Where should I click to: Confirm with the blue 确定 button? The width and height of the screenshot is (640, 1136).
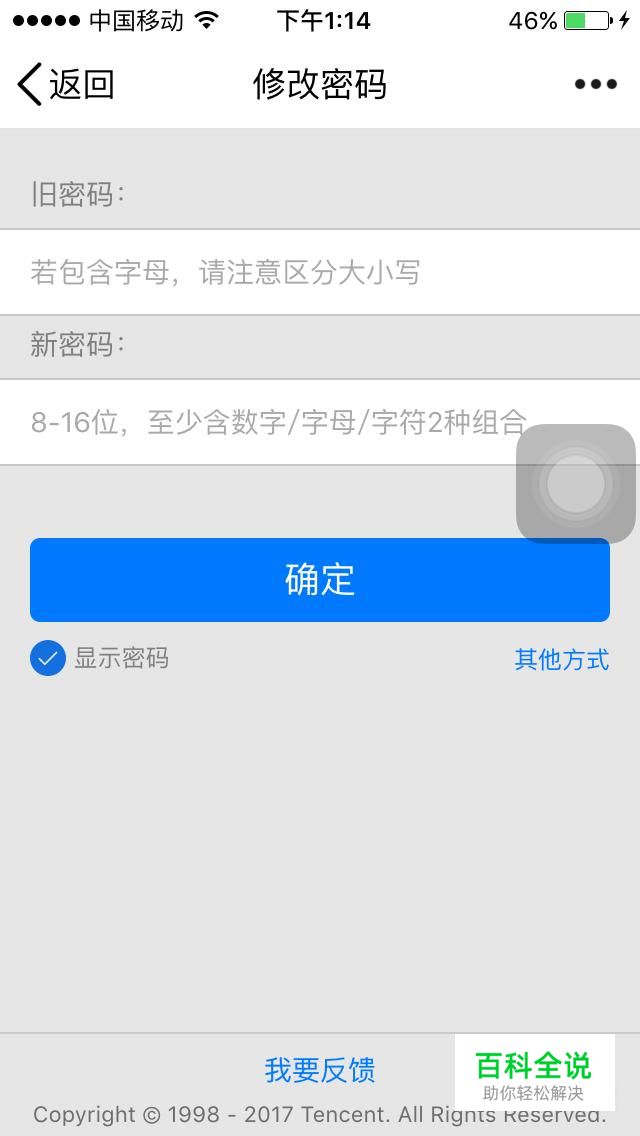coord(320,580)
